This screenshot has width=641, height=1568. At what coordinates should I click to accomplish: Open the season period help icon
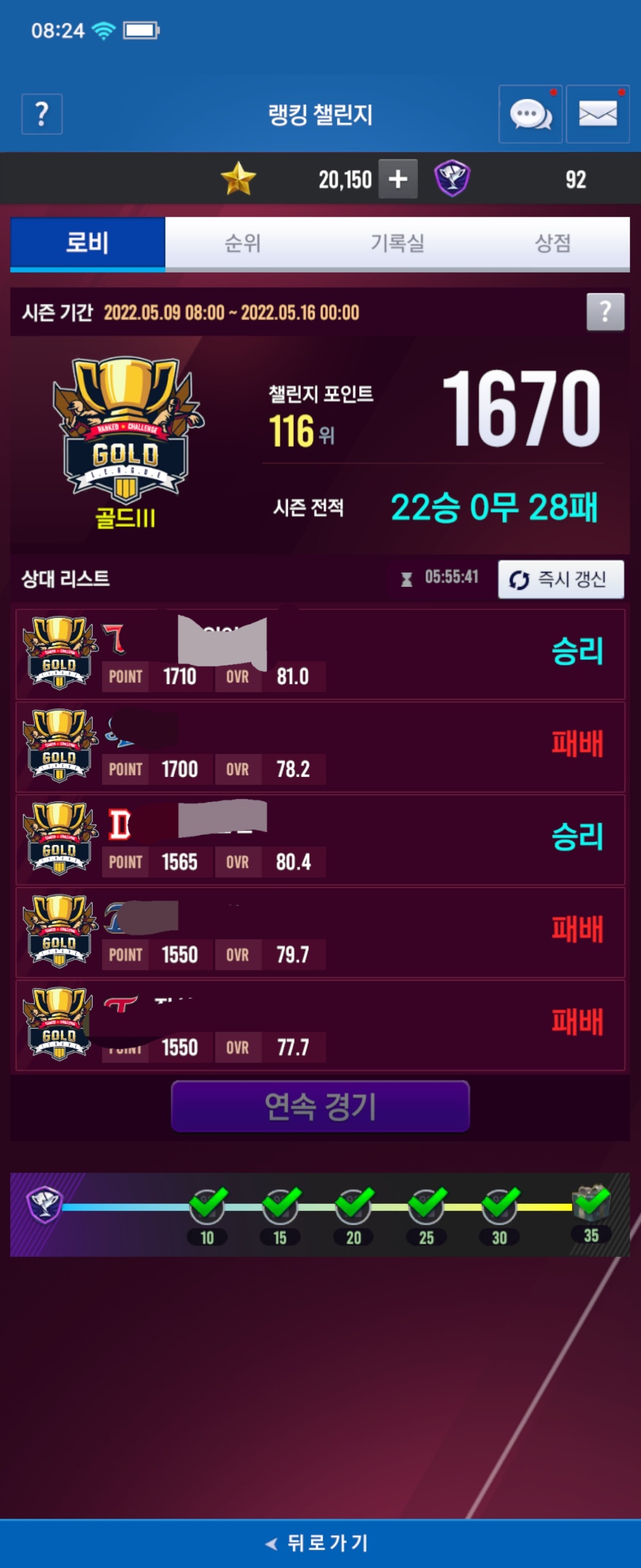coord(605,312)
